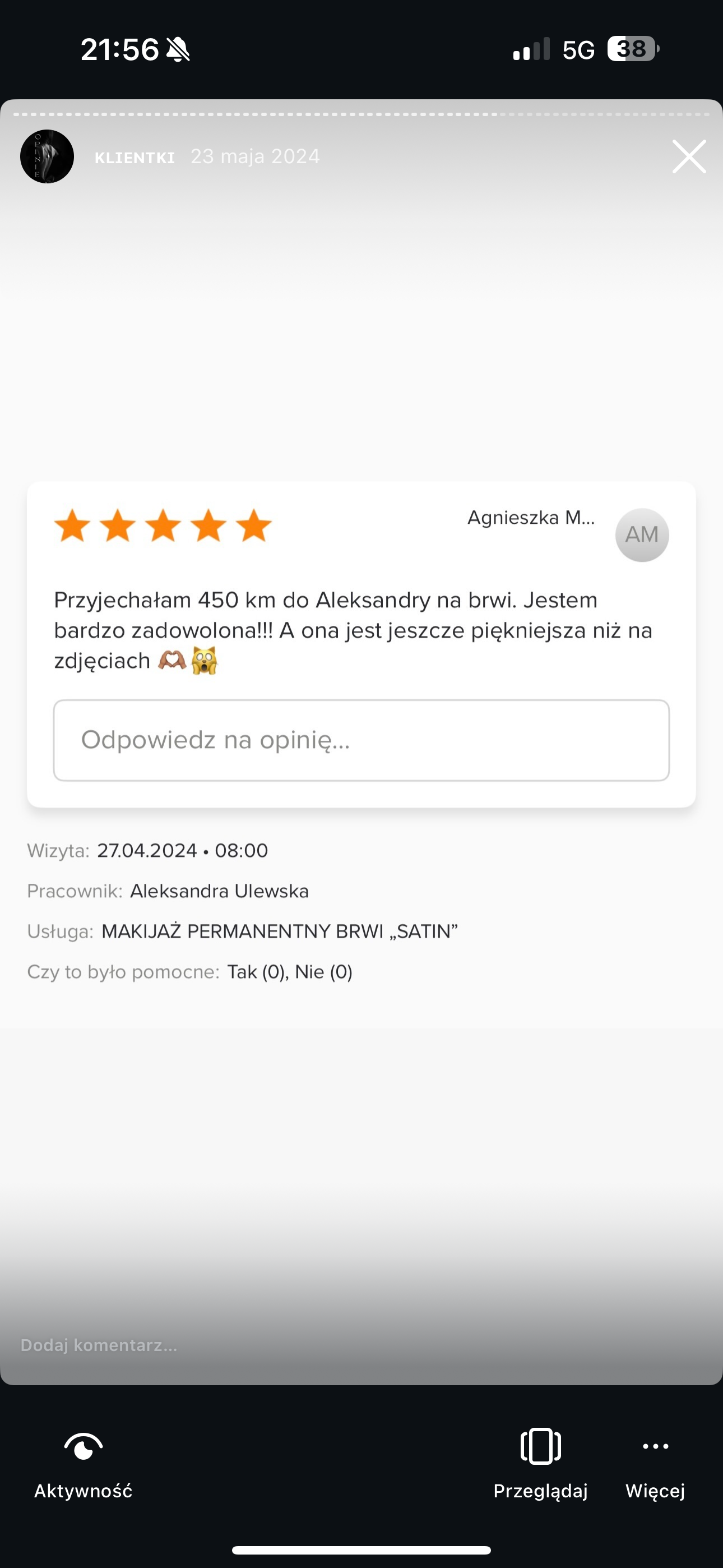This screenshot has width=723, height=1568.
Task: Open the Aktywność viewers panel
Action: point(83,1464)
